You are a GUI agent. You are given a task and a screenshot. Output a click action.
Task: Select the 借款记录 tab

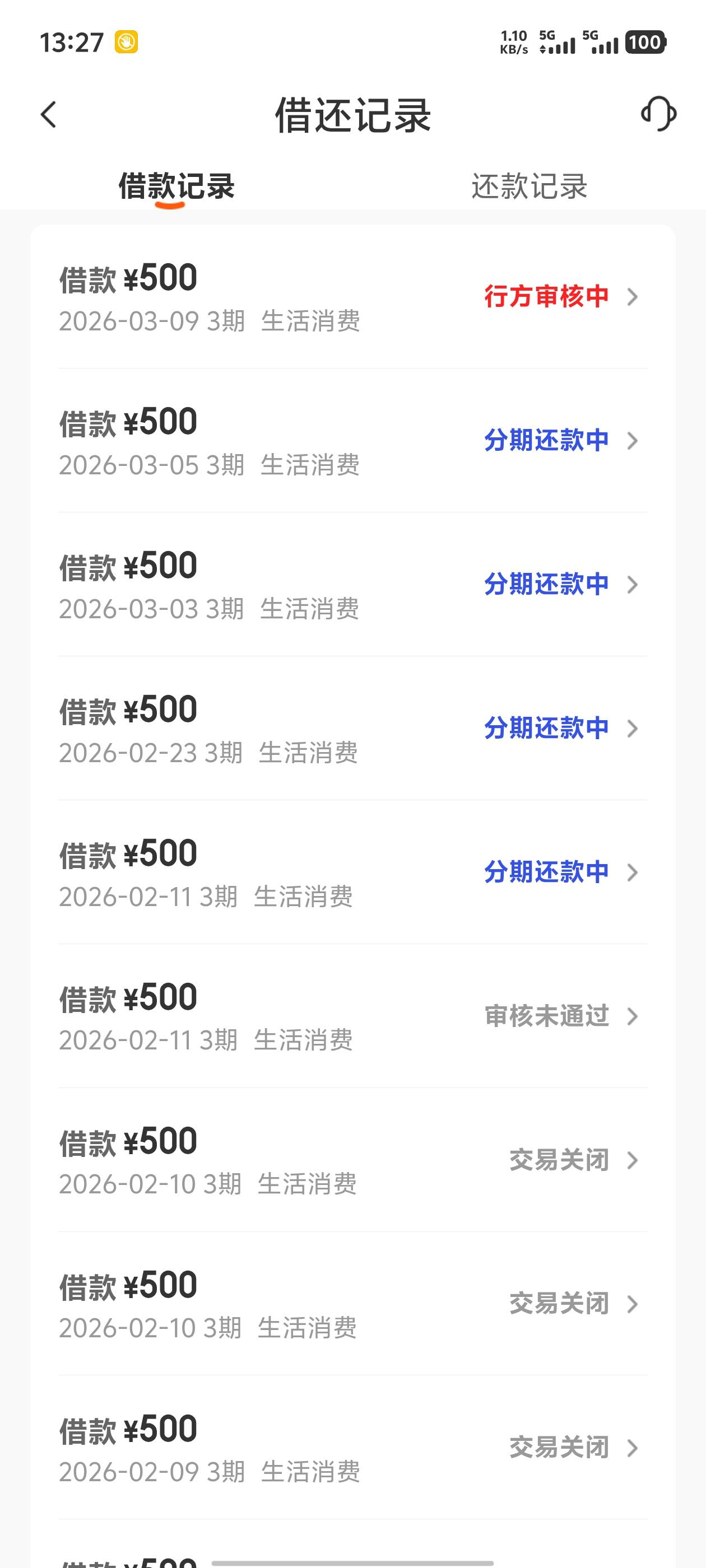point(176,186)
